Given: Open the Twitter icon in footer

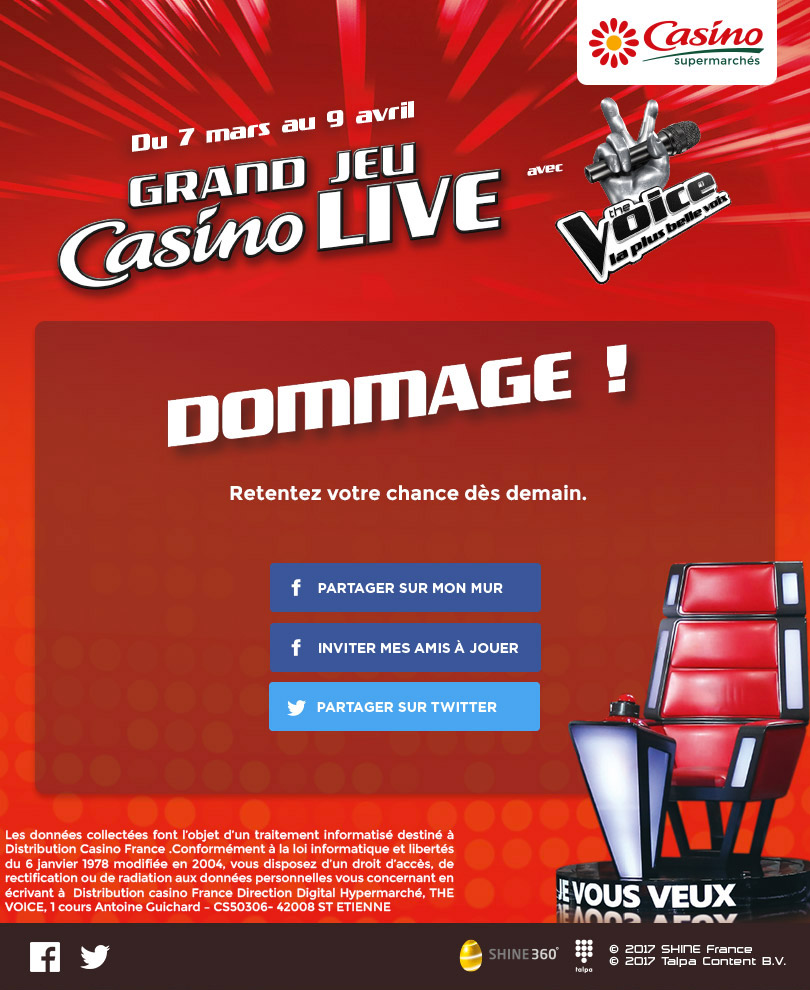Looking at the screenshot, I should 95,957.
